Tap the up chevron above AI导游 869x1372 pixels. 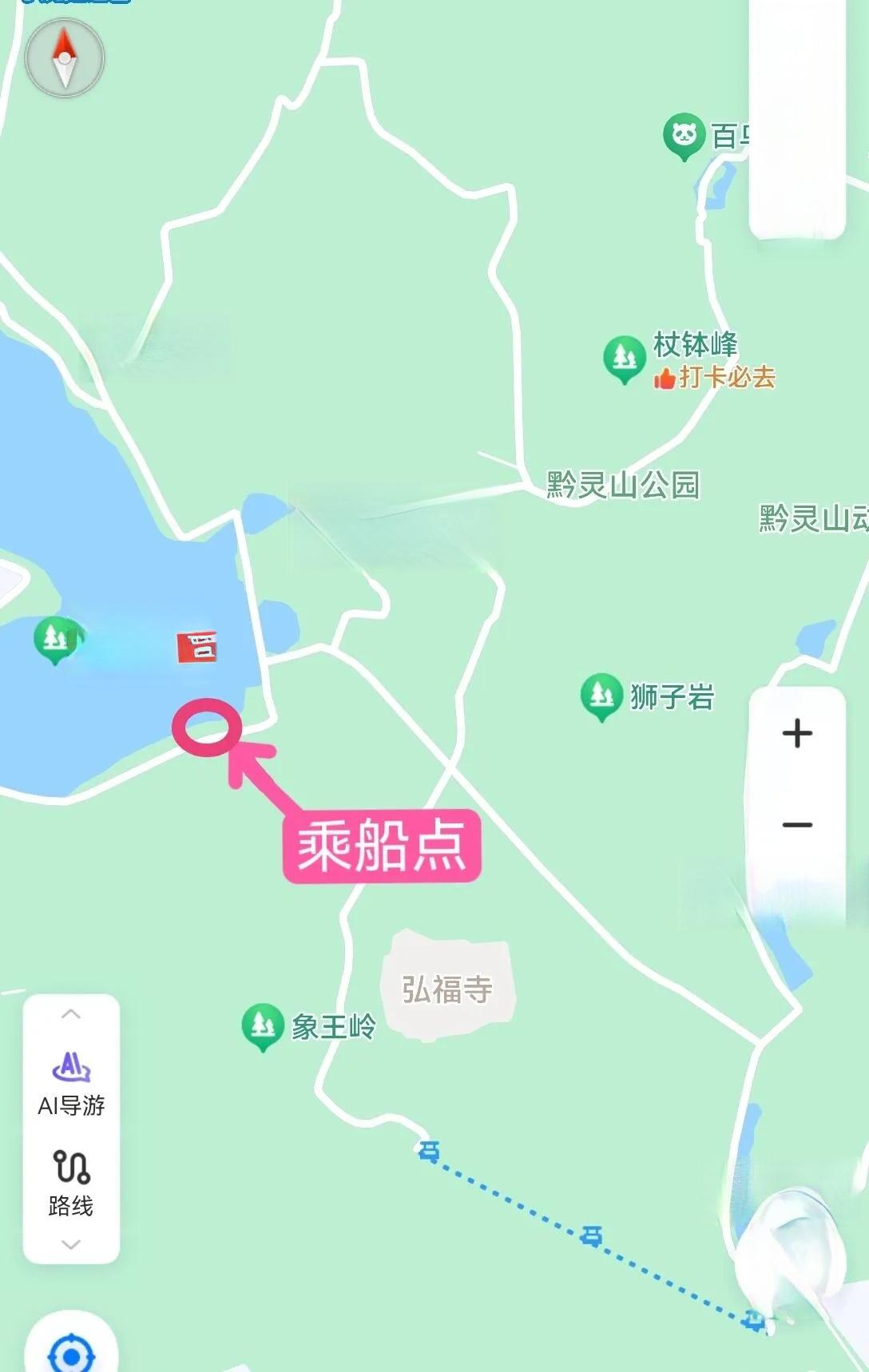pyautogui.click(x=71, y=1014)
